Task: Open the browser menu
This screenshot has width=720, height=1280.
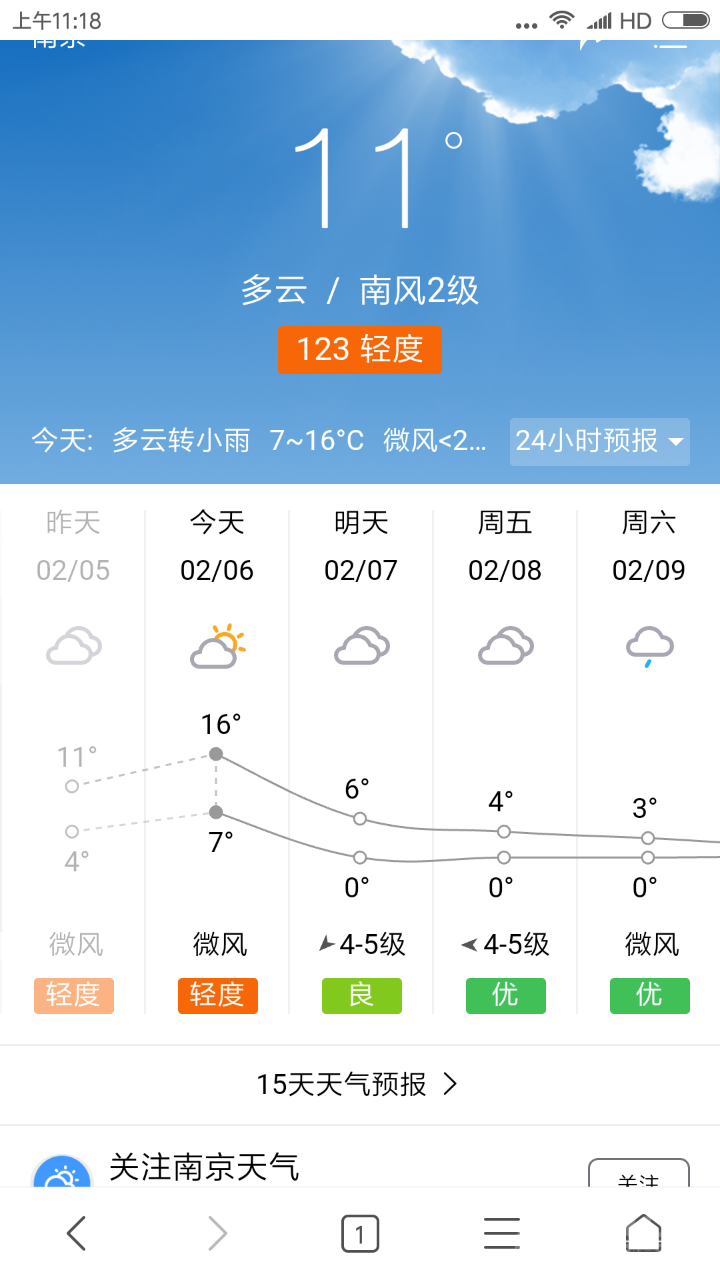Action: coord(502,1234)
